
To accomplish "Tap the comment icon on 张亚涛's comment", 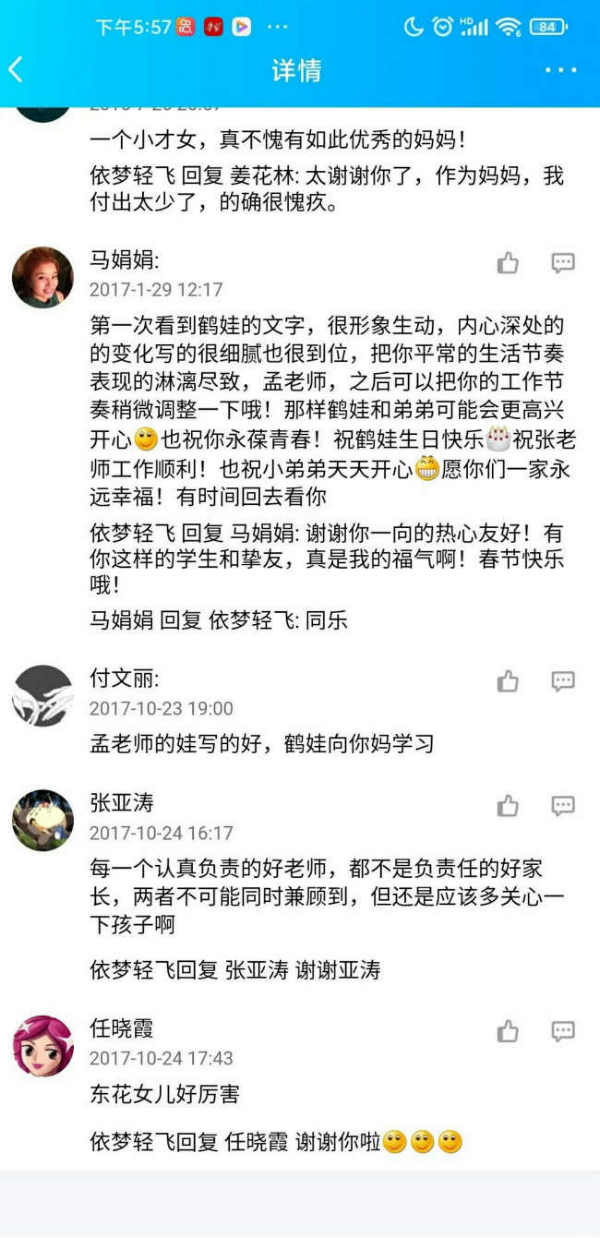I will [563, 806].
